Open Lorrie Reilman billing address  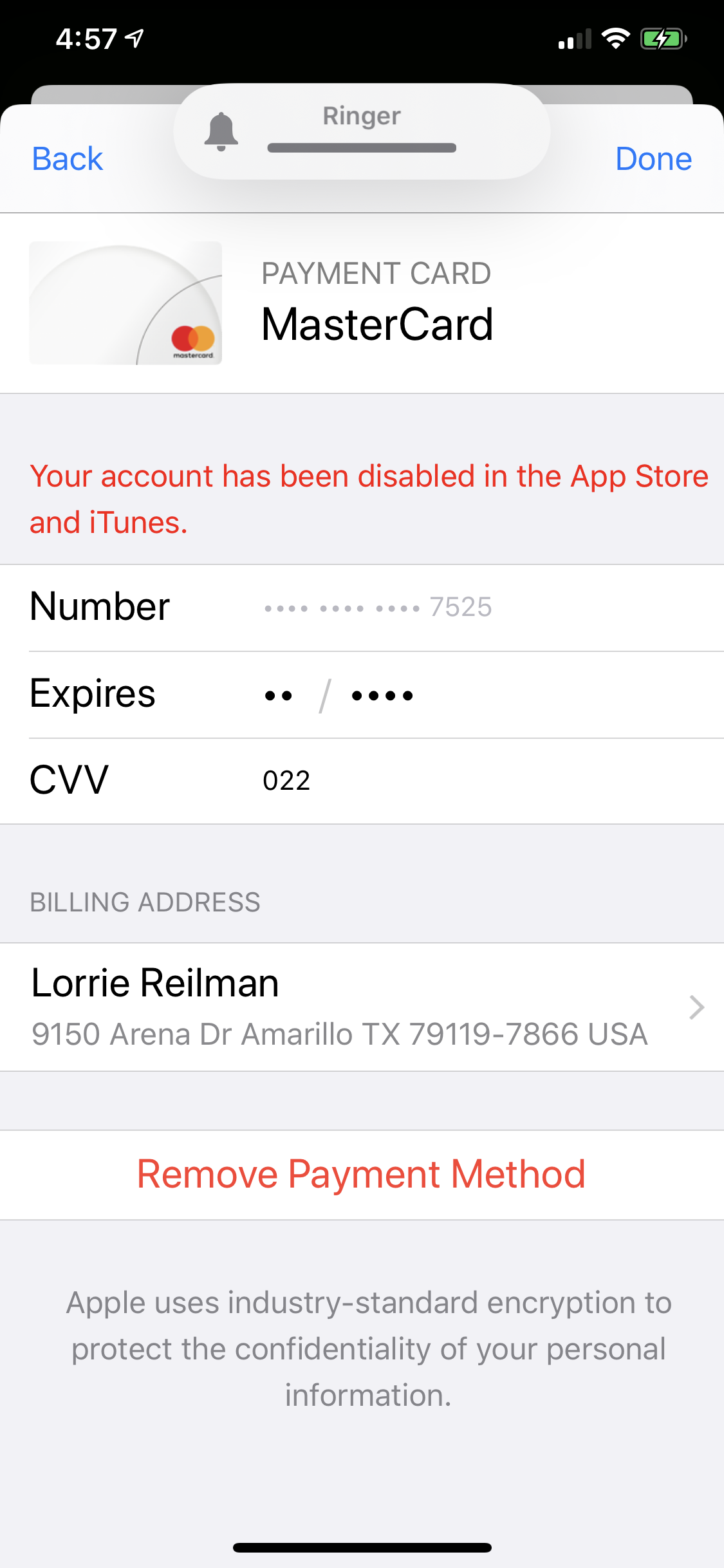(362, 1007)
